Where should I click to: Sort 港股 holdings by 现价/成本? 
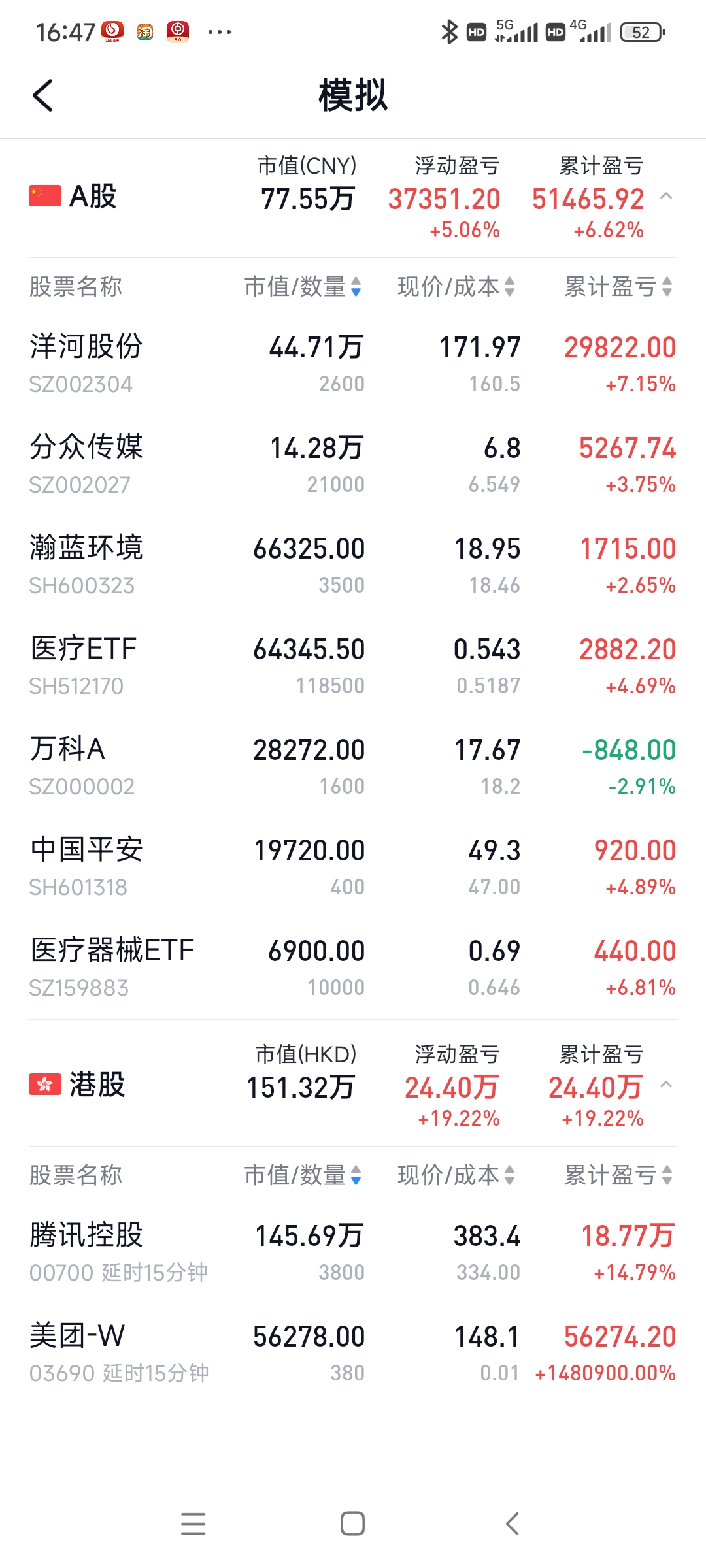456,1175
